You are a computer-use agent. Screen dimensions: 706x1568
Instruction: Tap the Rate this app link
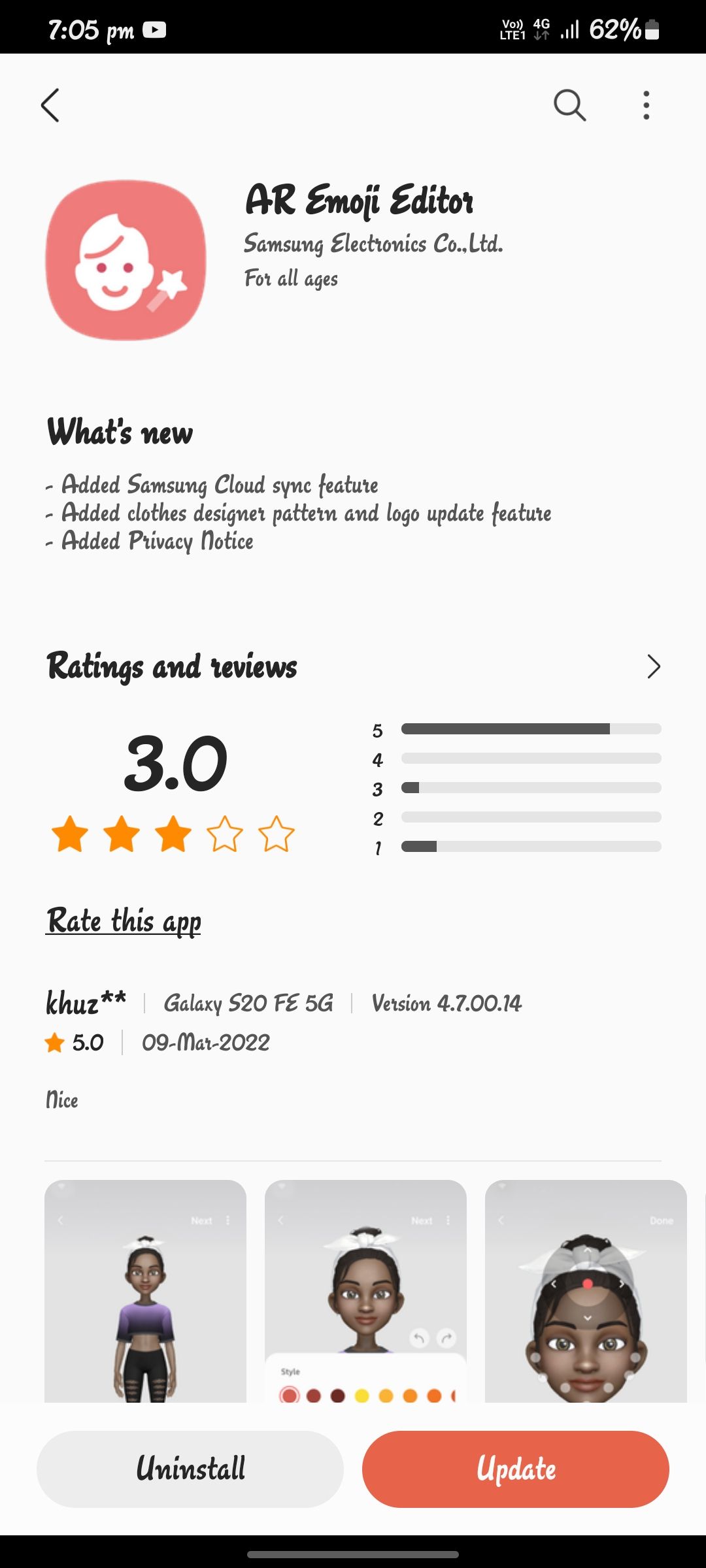pos(124,921)
